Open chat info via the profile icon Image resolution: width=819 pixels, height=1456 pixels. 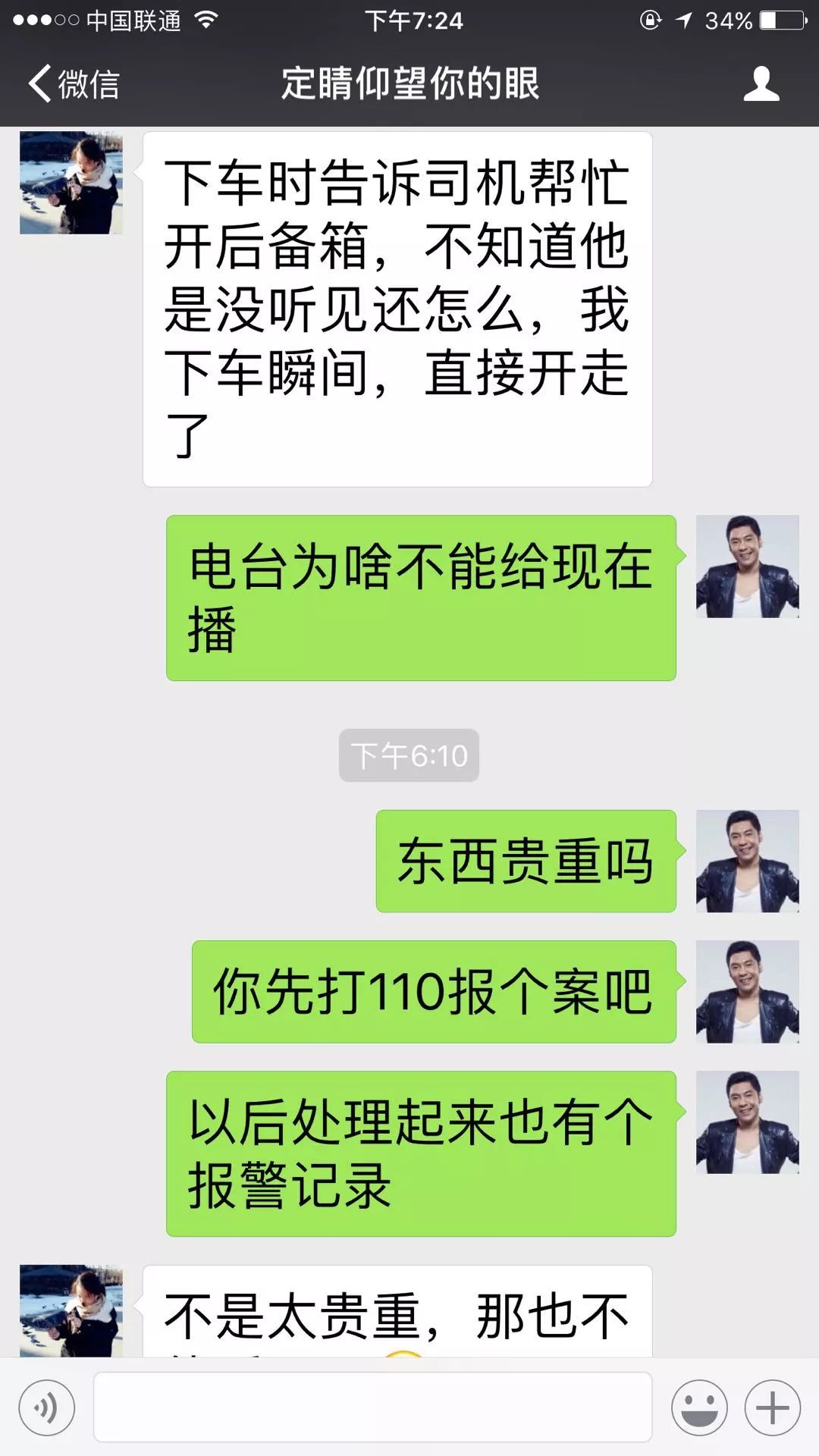tap(761, 83)
